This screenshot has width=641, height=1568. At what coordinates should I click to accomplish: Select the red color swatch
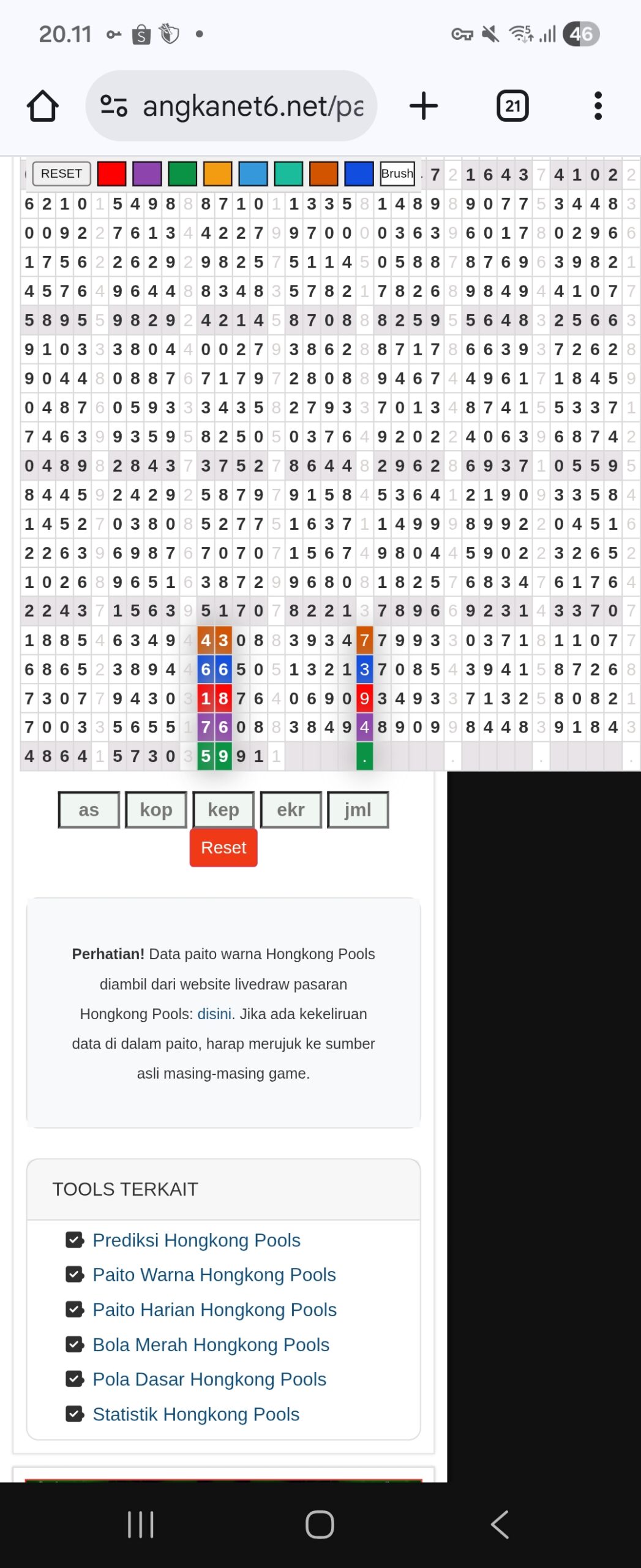point(111,174)
